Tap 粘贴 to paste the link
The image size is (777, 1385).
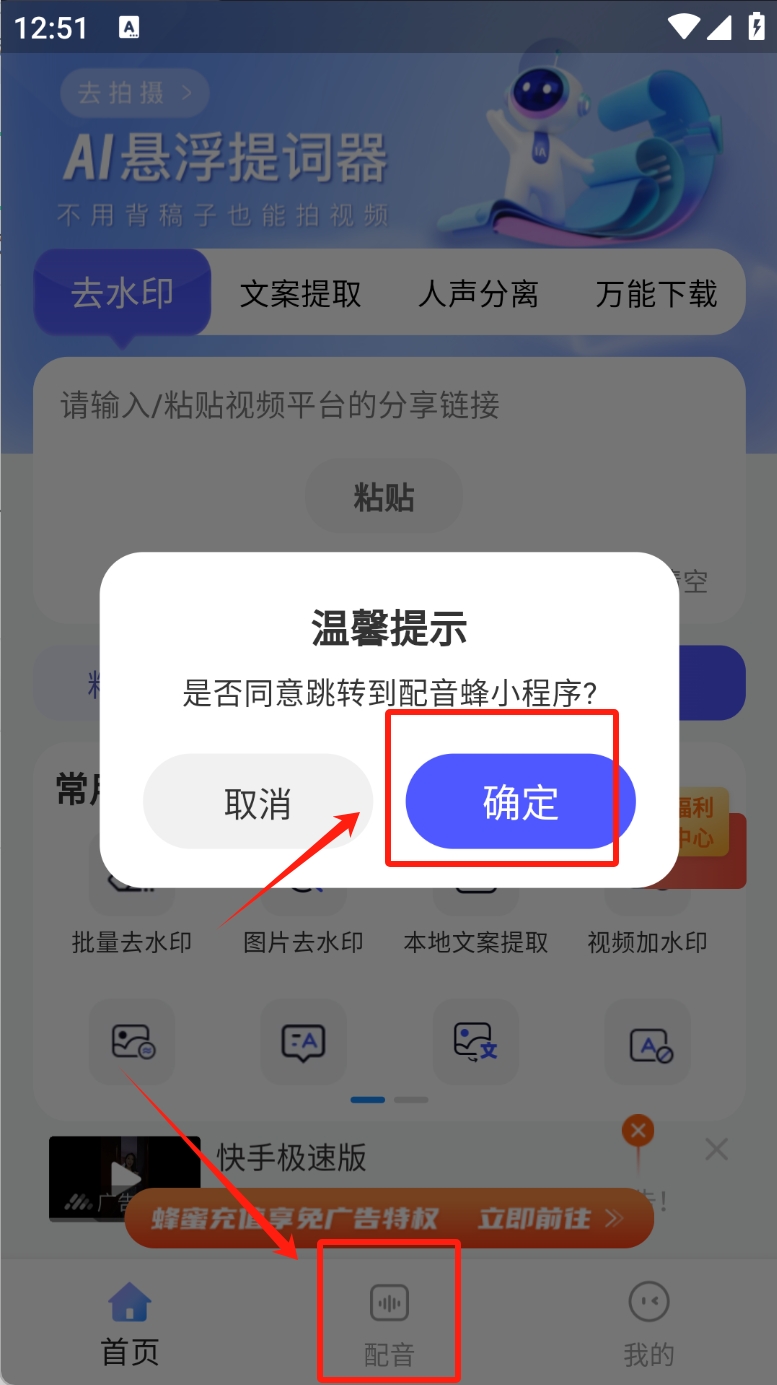[x=384, y=497]
